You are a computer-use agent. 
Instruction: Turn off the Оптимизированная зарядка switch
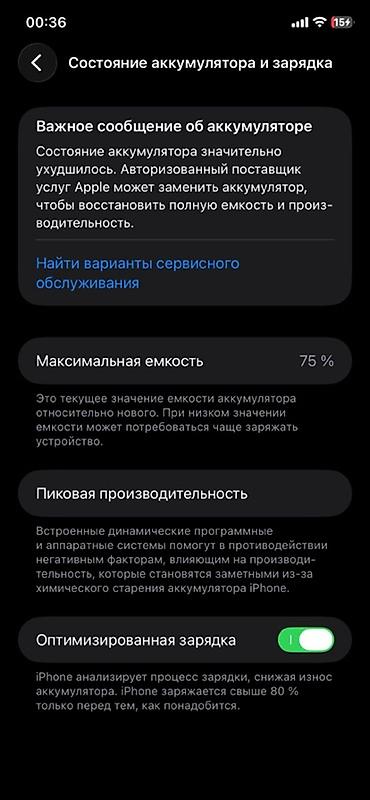click(x=306, y=640)
